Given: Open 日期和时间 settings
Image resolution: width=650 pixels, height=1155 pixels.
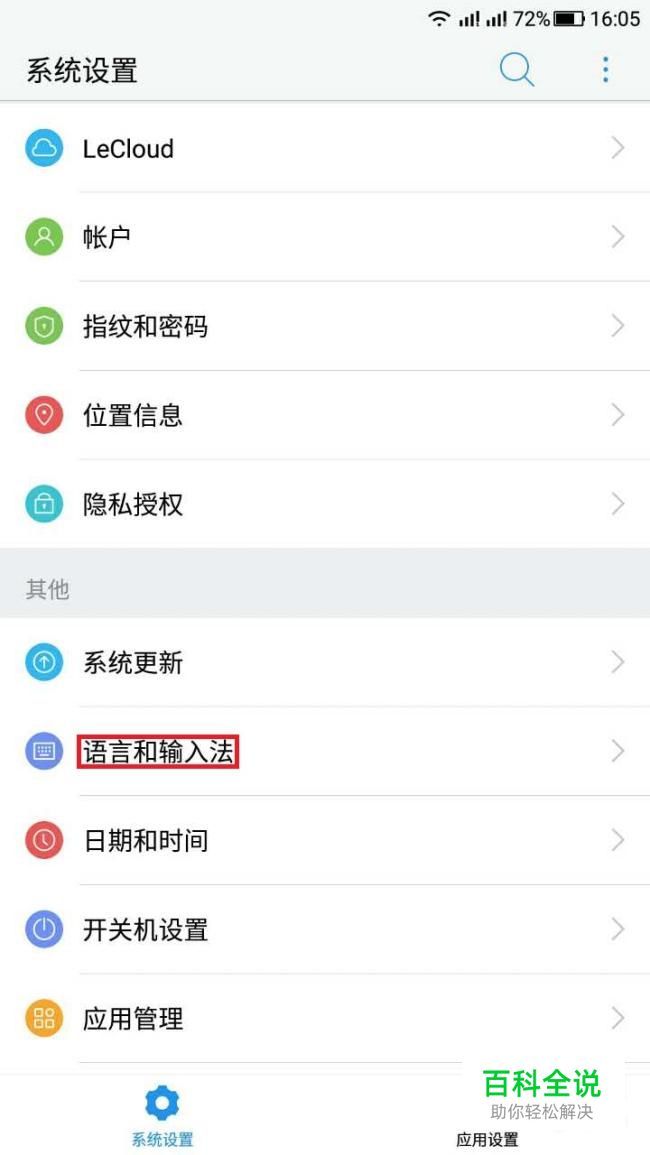Looking at the screenshot, I should pyautogui.click(x=325, y=840).
